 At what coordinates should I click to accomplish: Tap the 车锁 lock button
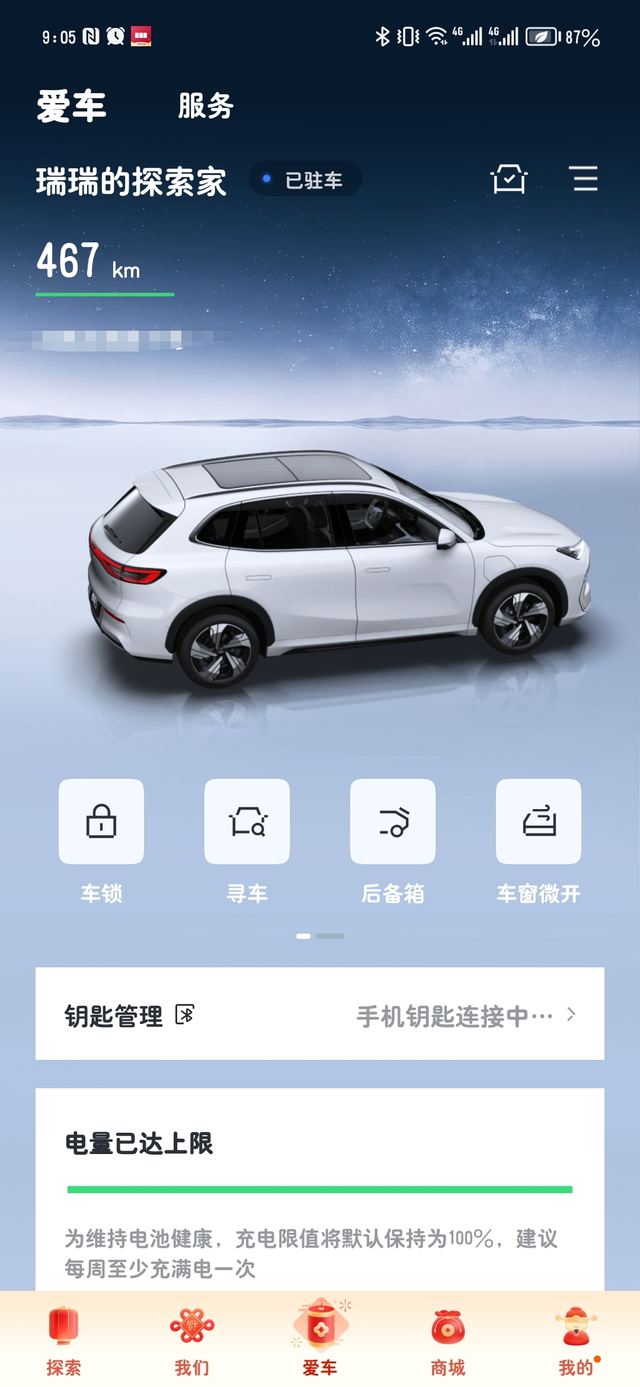pos(101,822)
